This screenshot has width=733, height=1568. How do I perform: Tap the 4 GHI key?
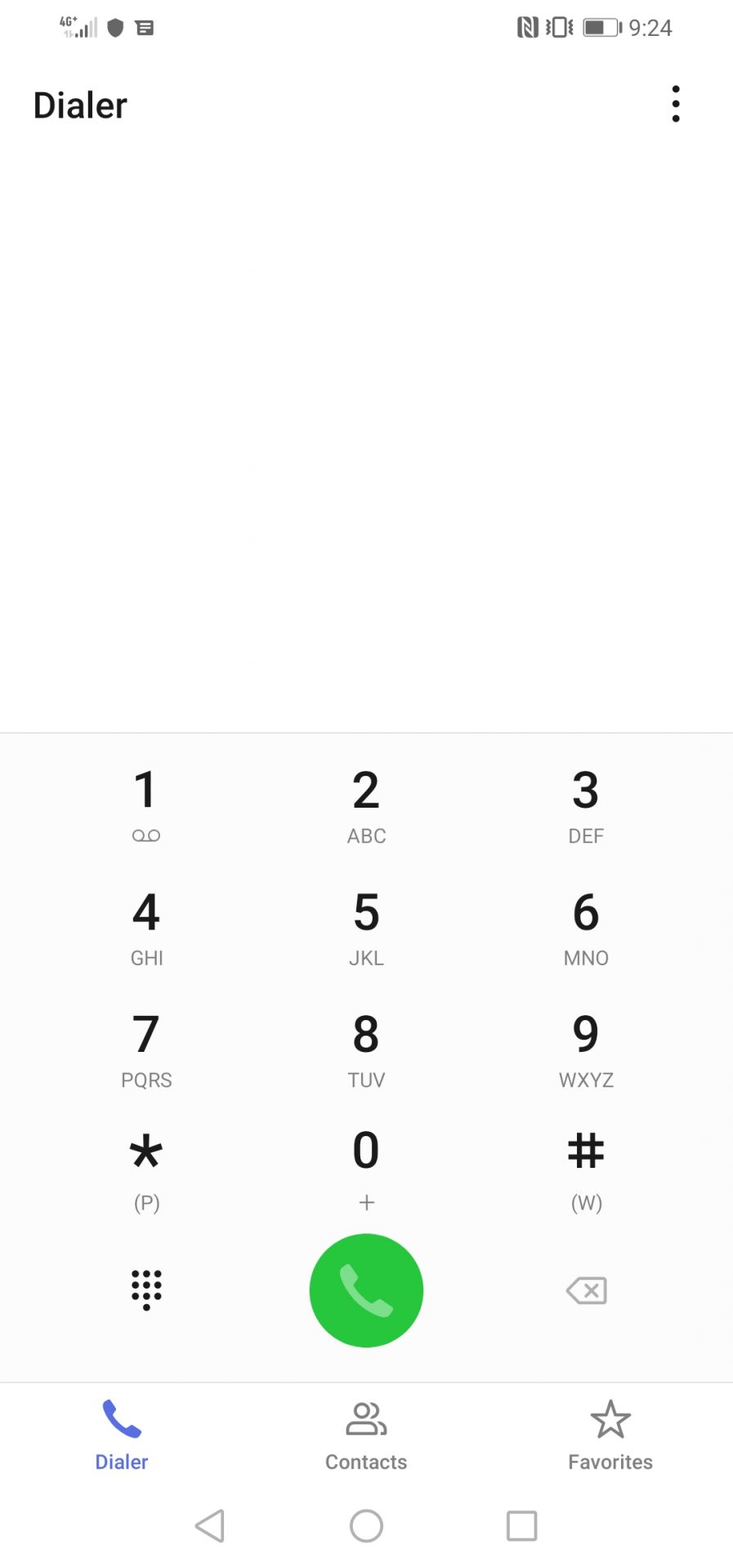tap(146, 927)
